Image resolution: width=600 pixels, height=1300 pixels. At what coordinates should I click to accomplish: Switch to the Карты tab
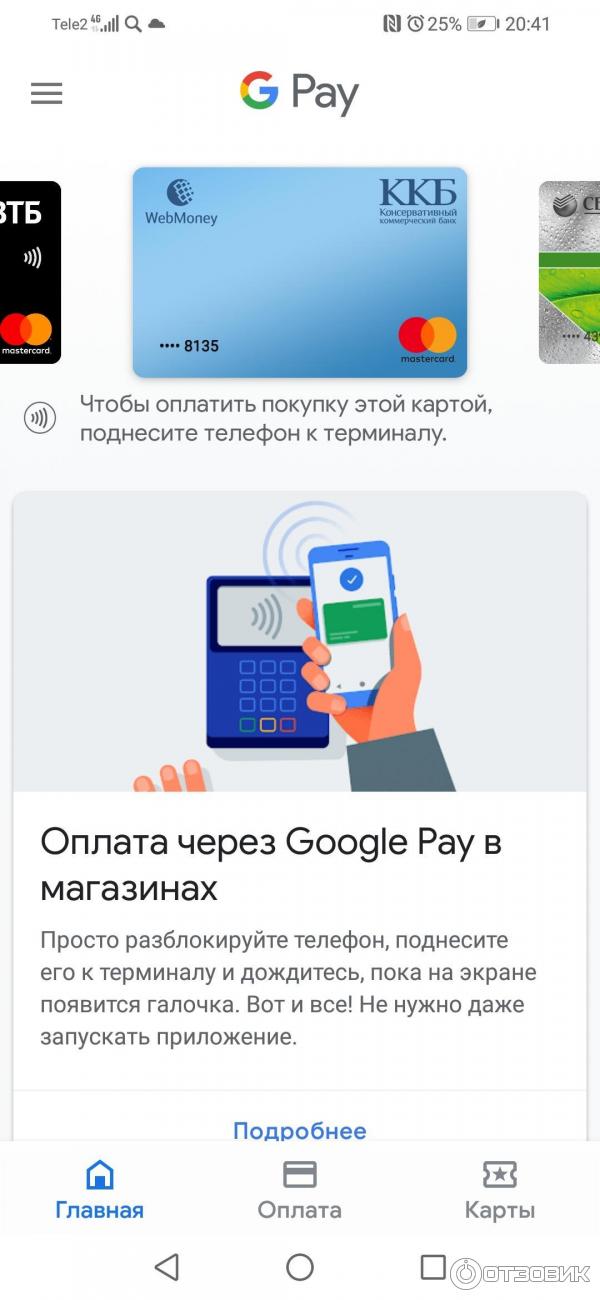point(499,1190)
